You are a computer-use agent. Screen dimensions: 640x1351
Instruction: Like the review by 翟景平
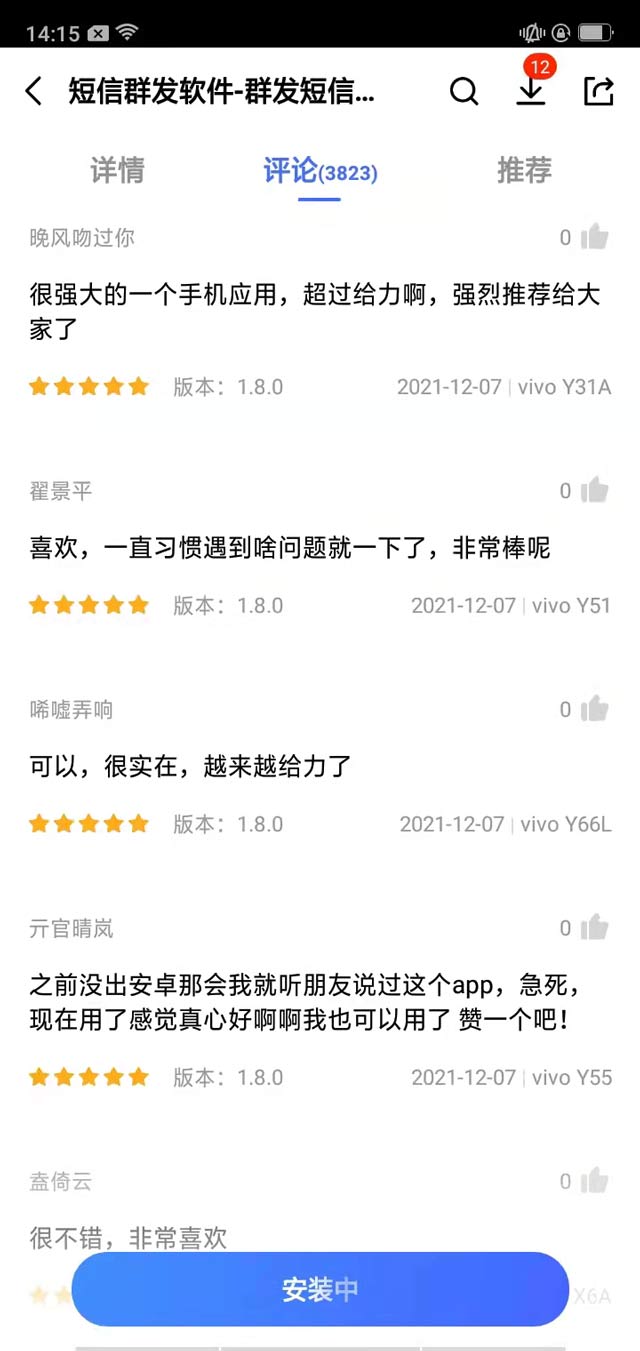coord(594,490)
